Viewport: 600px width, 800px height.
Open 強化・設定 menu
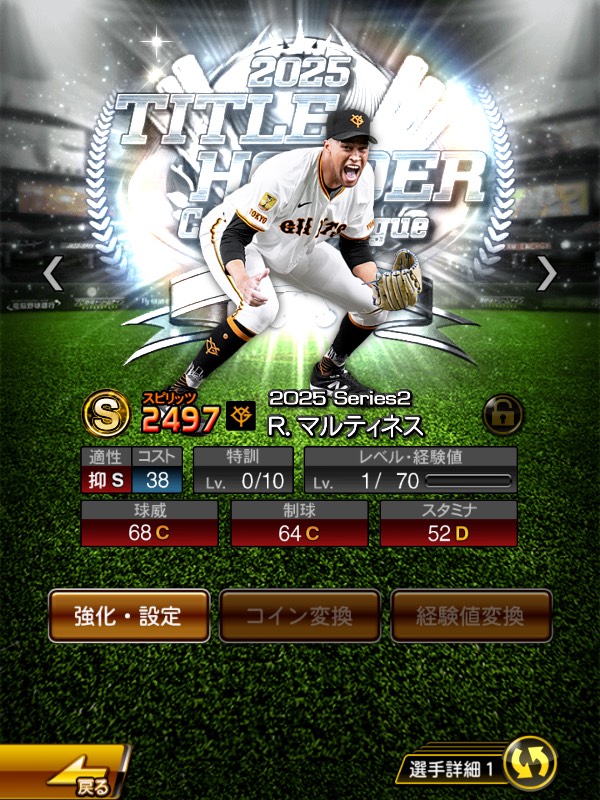tap(129, 614)
